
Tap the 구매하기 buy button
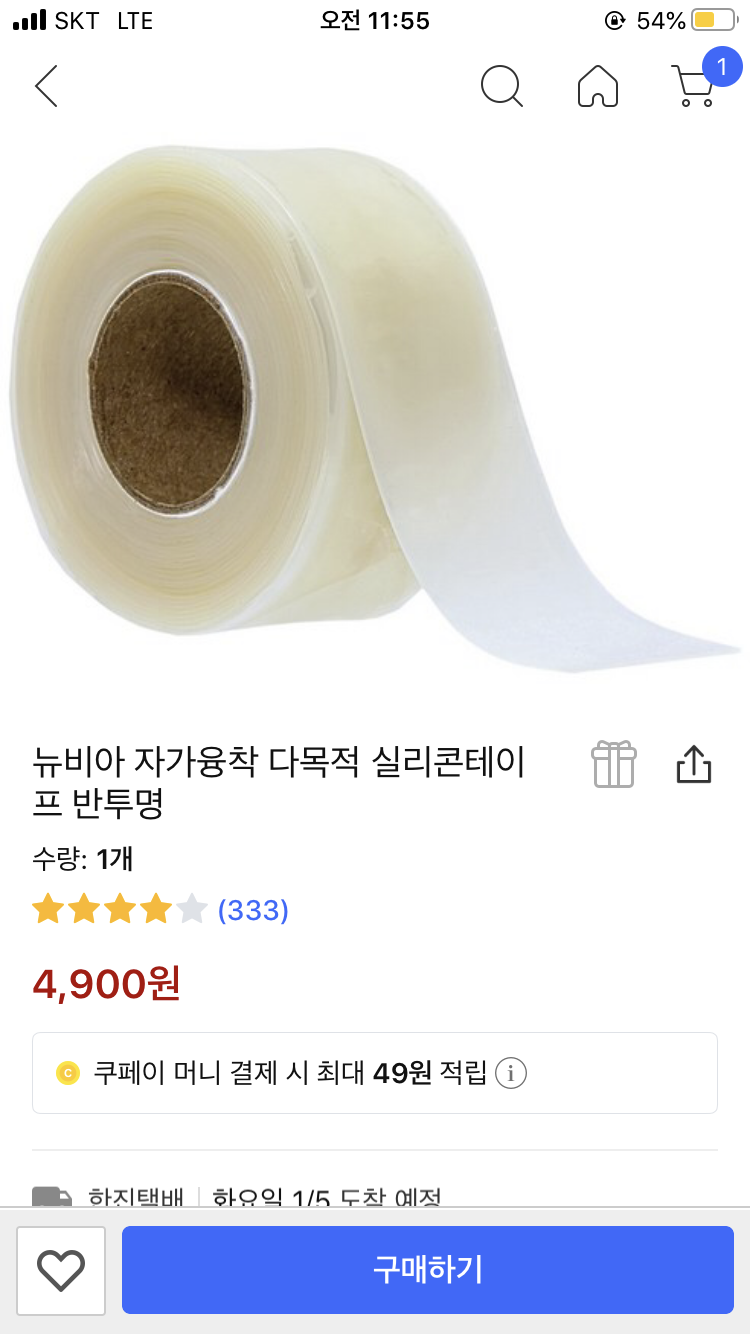pyautogui.click(x=428, y=1270)
